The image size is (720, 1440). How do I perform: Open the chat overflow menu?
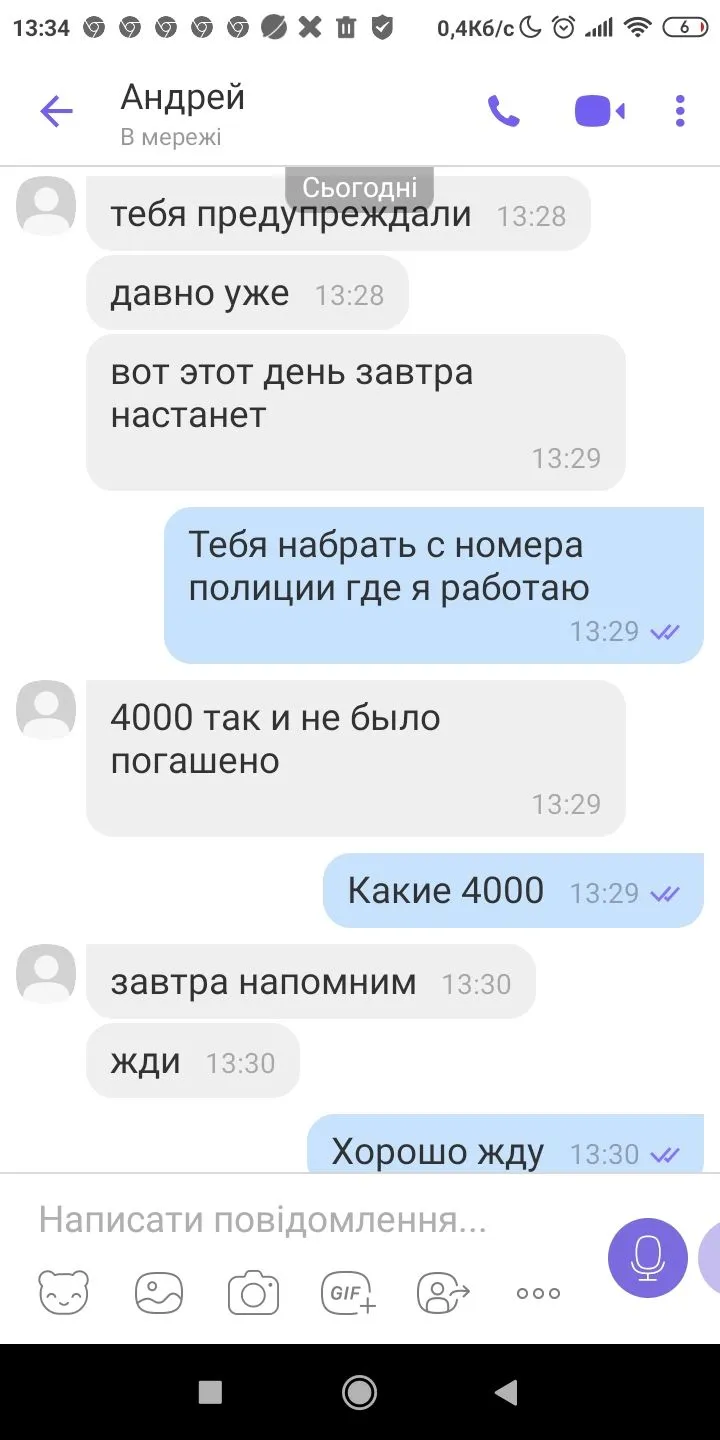pos(680,111)
